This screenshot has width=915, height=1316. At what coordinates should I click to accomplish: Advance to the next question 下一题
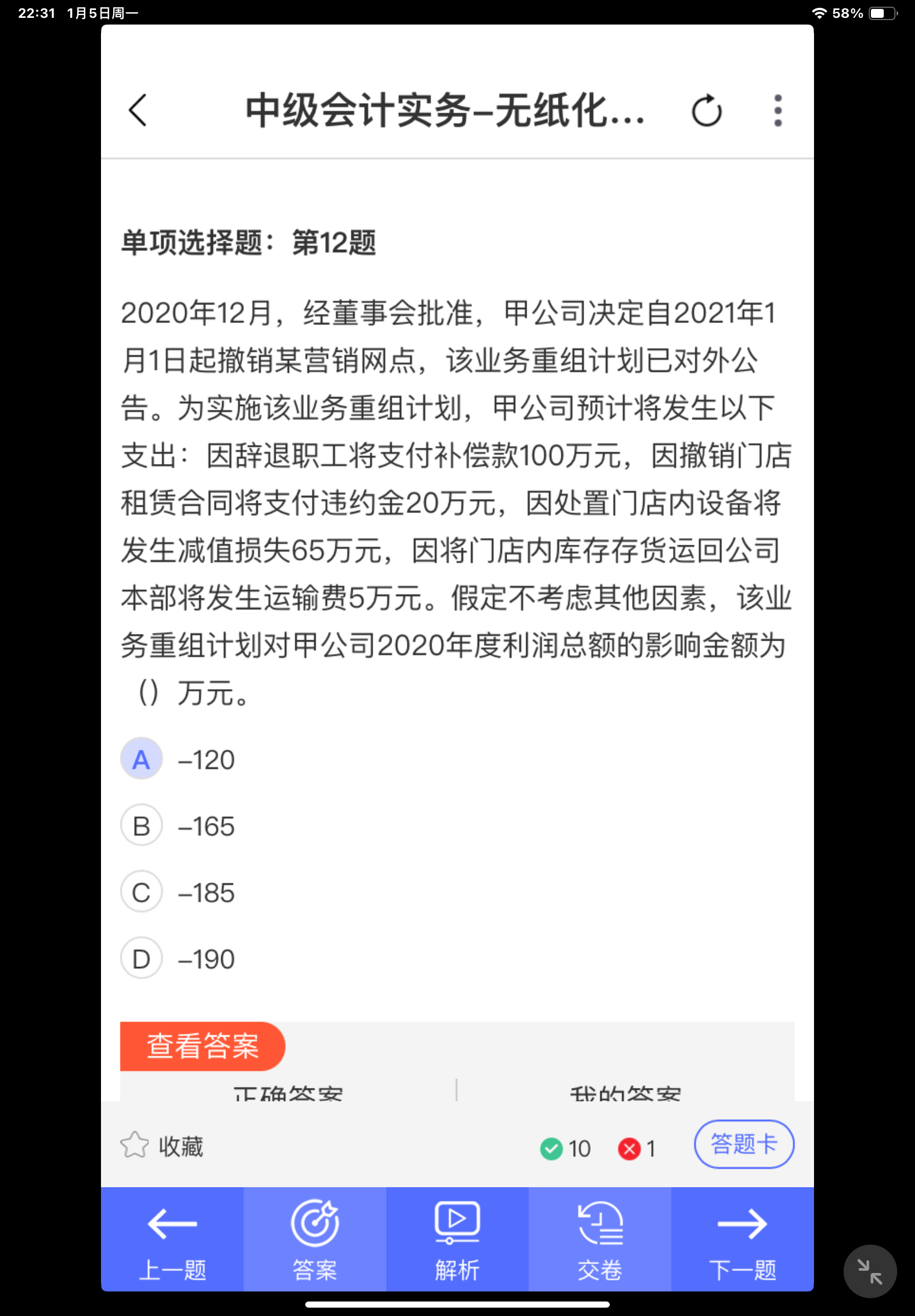point(742,1239)
